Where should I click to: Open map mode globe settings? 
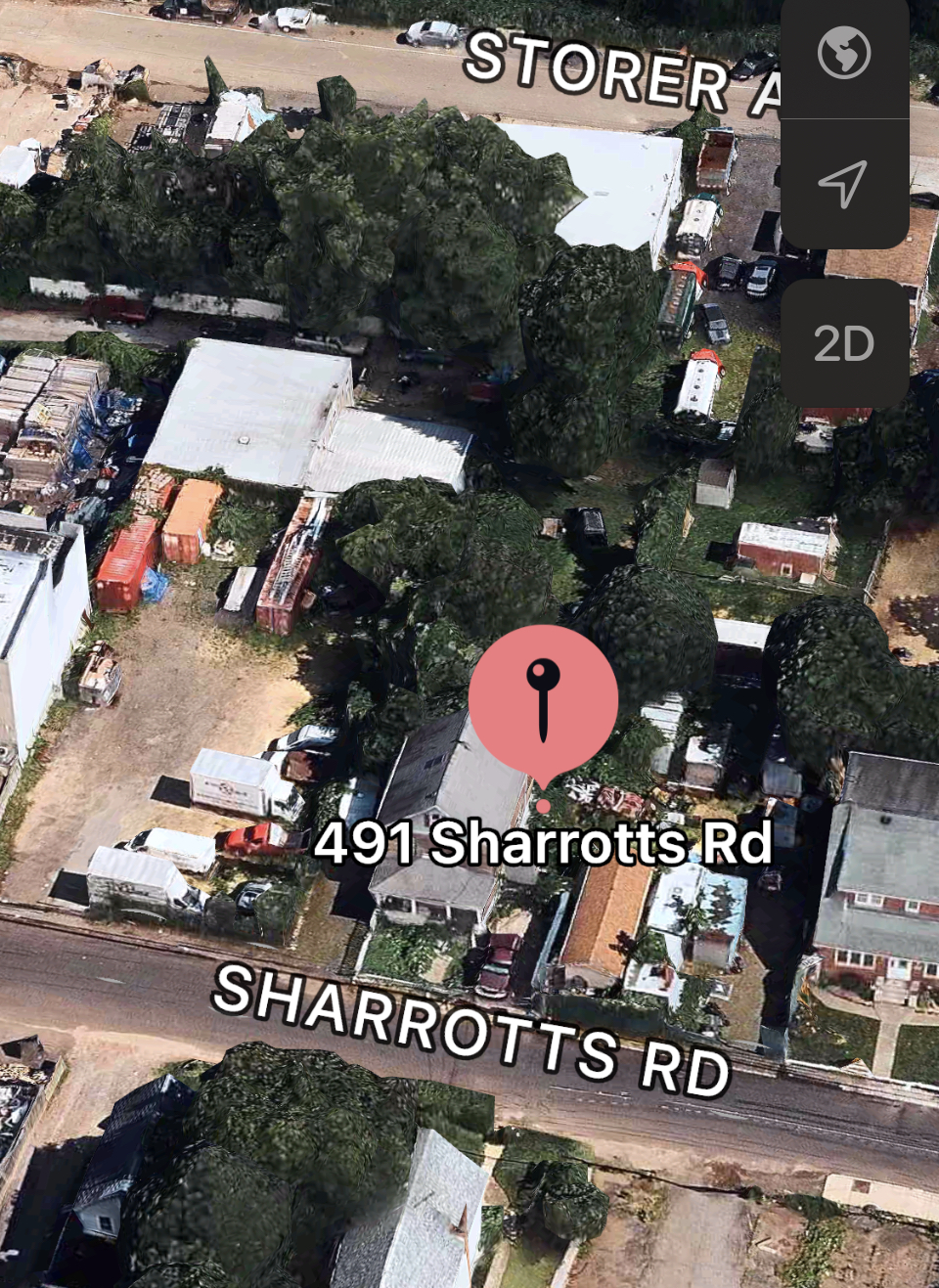point(844,54)
